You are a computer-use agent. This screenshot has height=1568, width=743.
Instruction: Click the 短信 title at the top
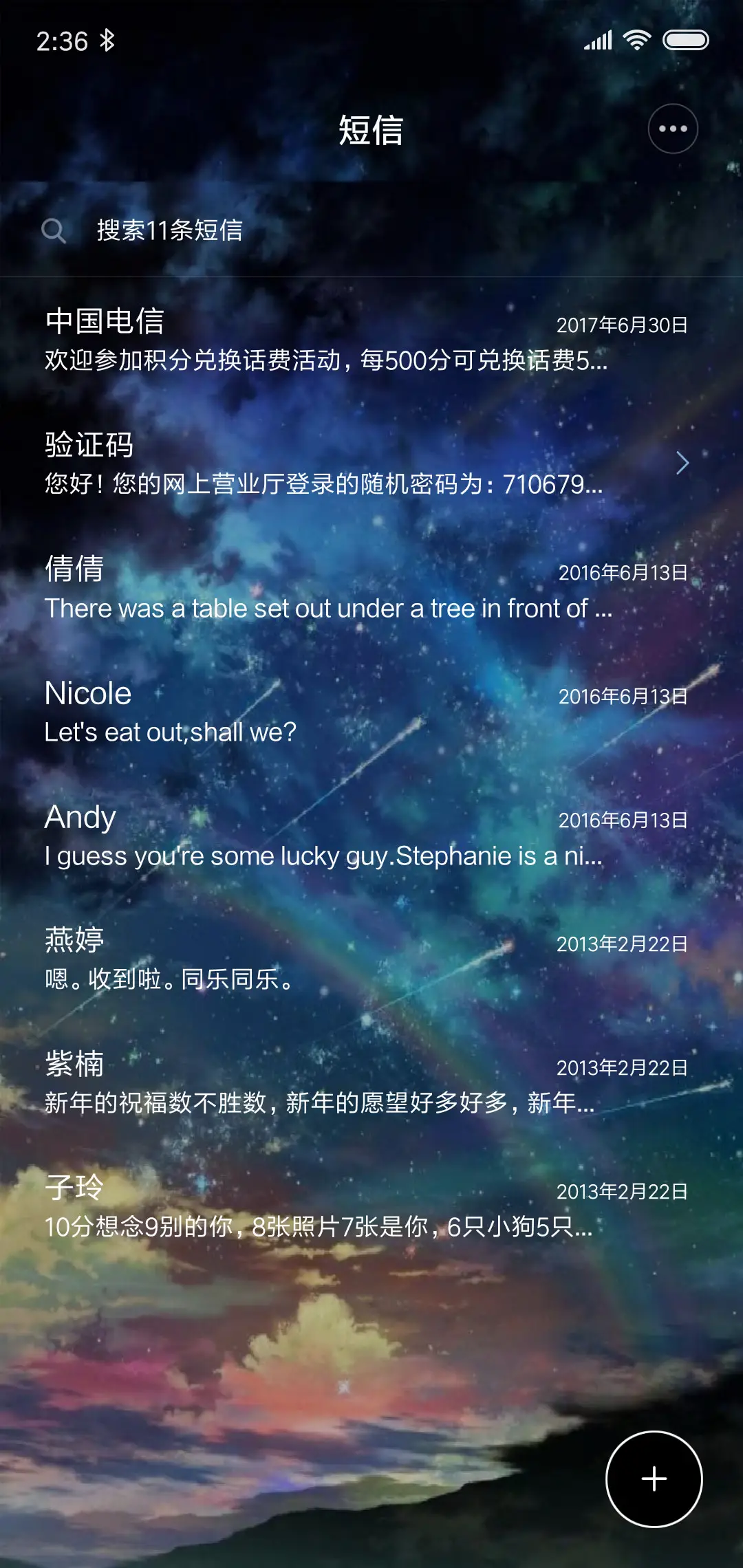370,129
